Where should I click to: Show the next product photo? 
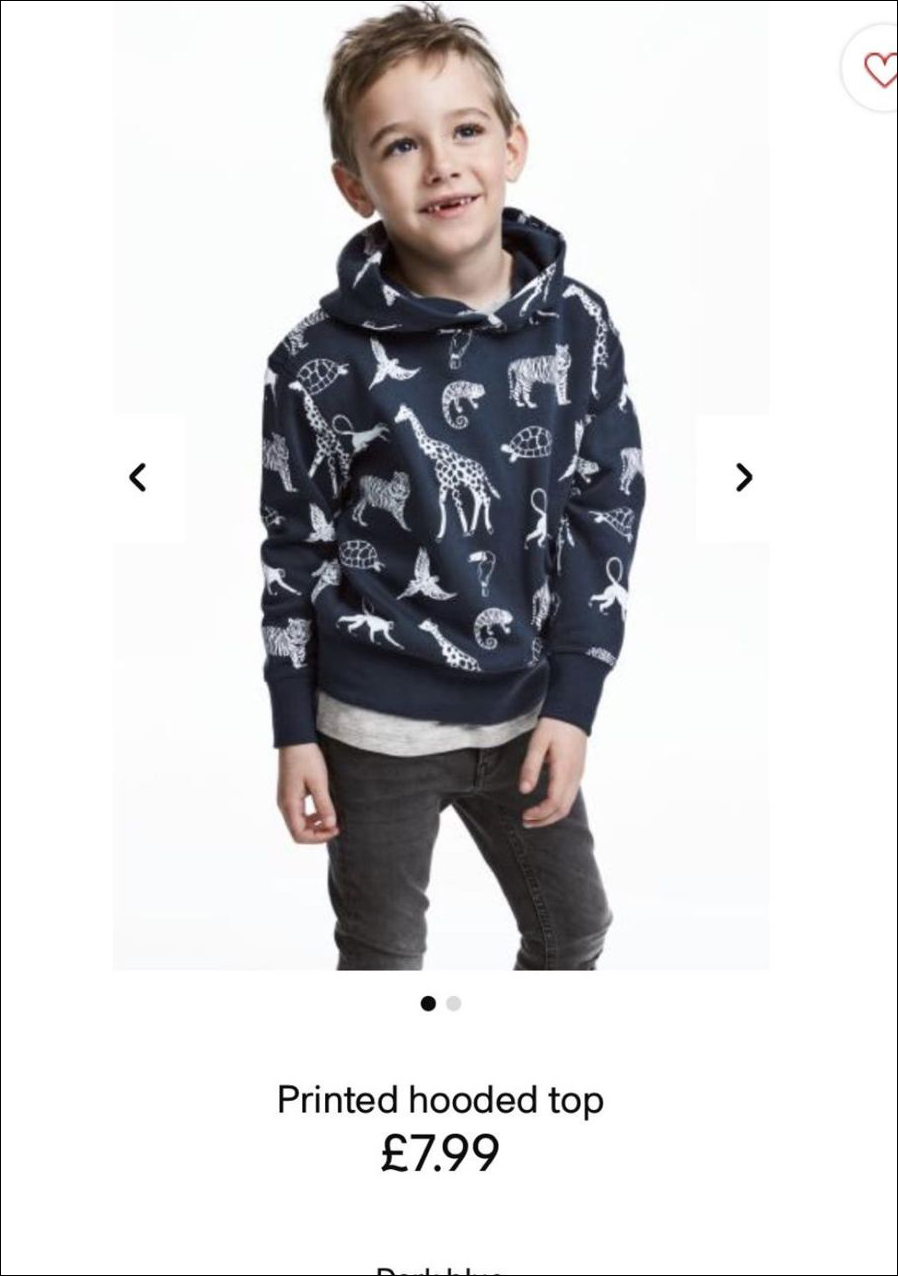point(743,478)
